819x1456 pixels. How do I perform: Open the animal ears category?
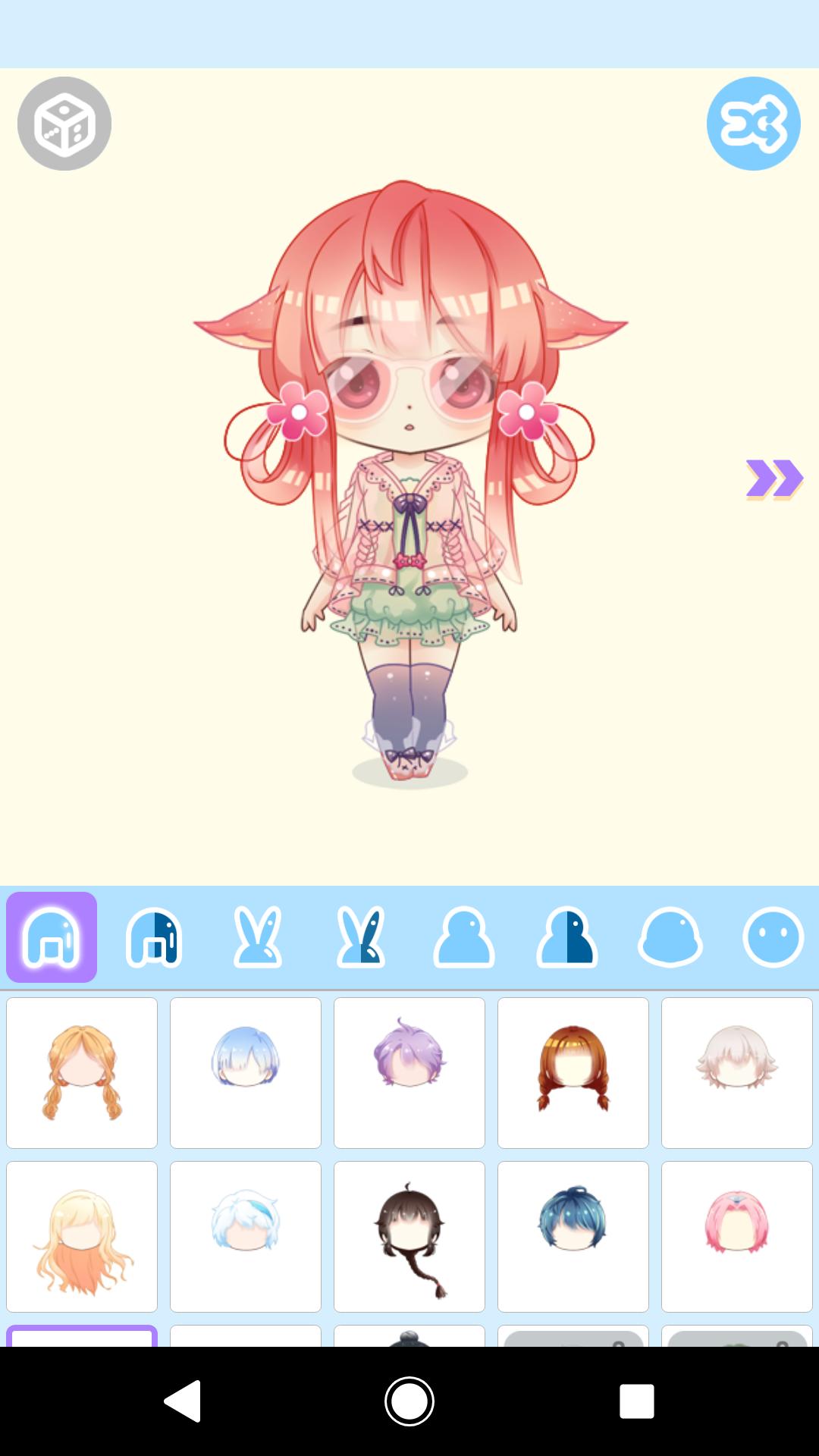pos(257,938)
